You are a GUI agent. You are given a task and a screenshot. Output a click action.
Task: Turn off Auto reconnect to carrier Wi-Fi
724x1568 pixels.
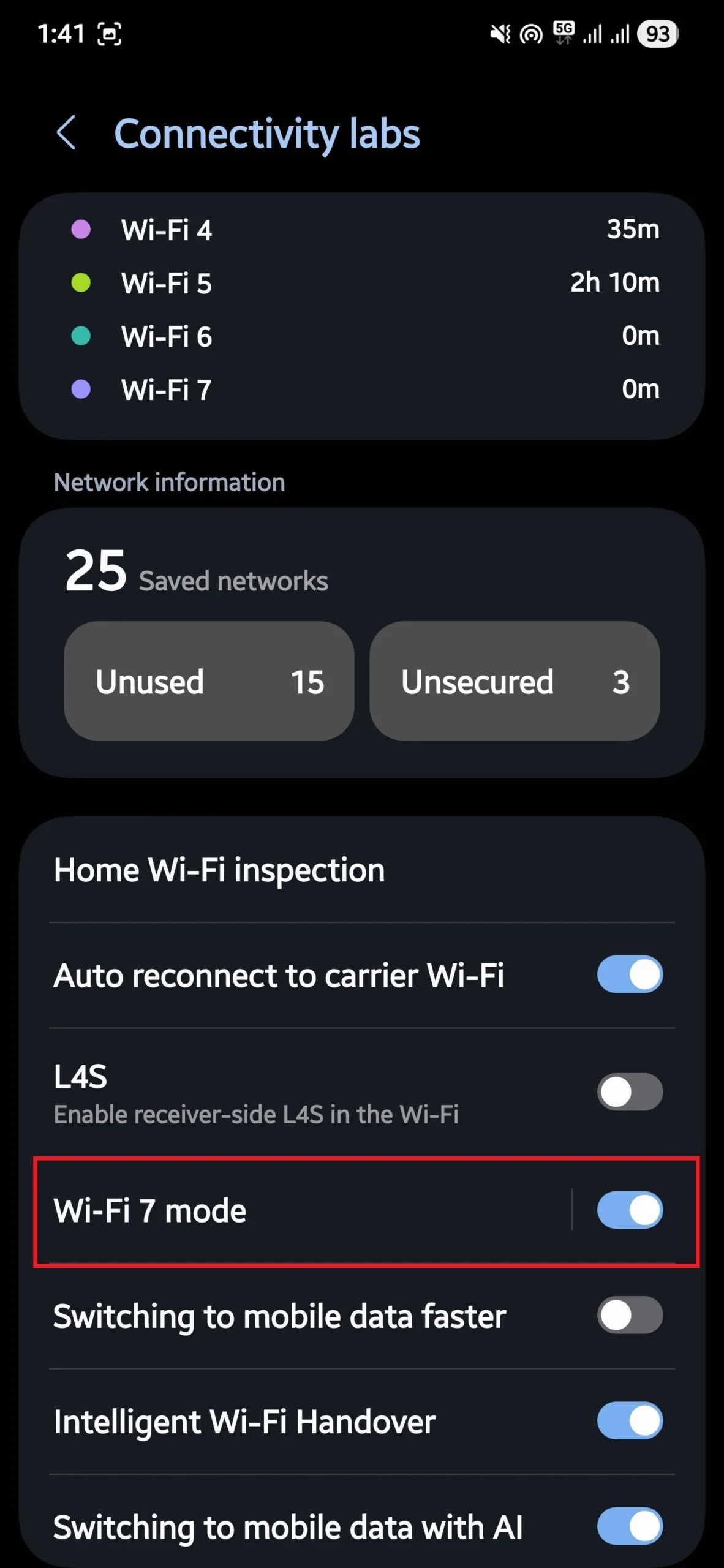click(629, 974)
